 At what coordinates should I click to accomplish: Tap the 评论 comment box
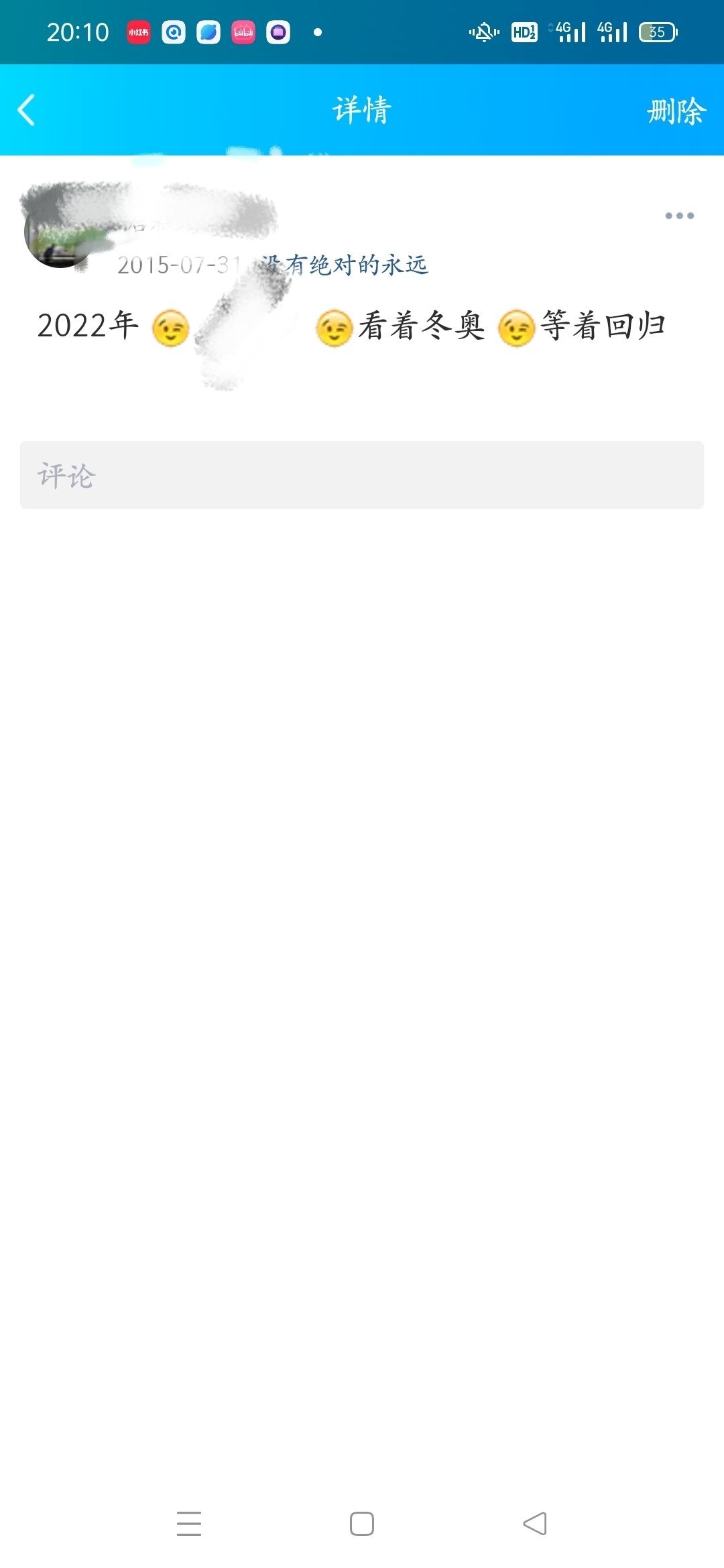coord(362,475)
